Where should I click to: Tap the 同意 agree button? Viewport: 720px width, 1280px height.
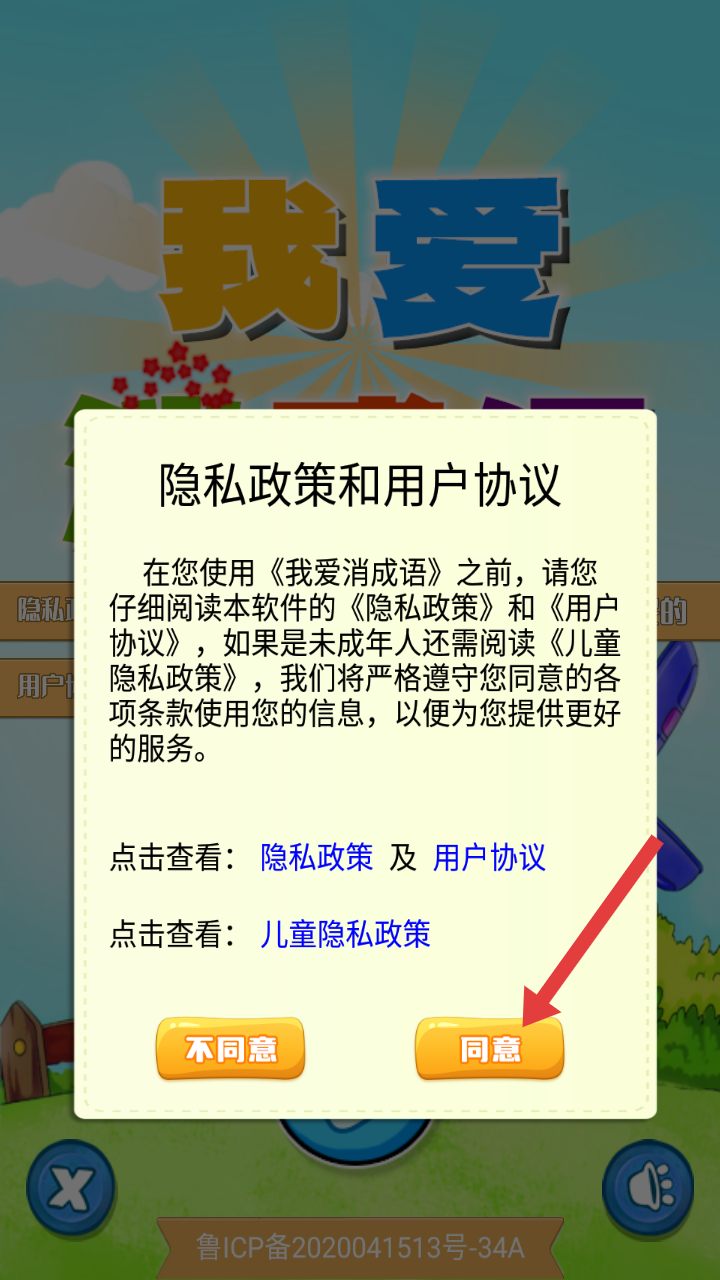[490, 1049]
